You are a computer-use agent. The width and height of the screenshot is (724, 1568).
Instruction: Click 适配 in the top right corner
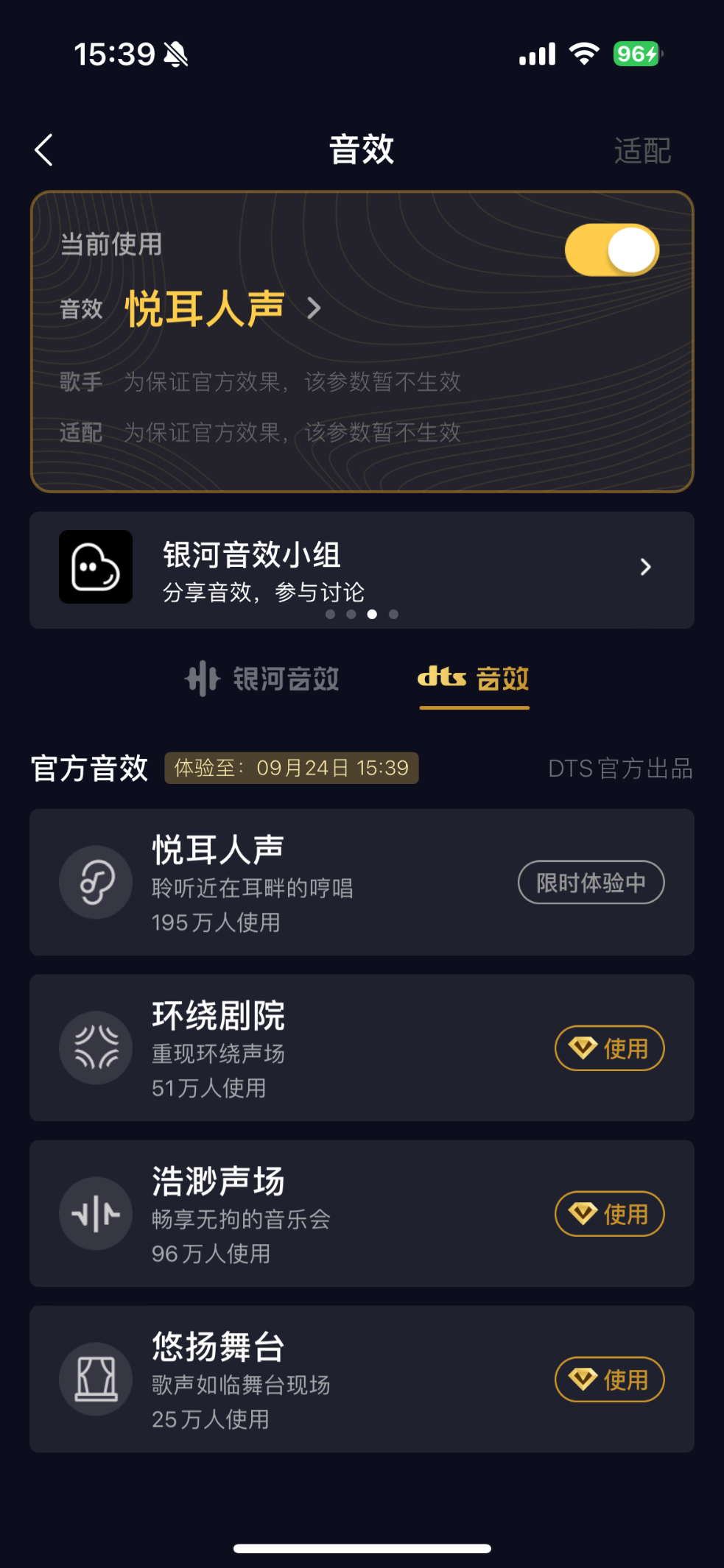(642, 149)
